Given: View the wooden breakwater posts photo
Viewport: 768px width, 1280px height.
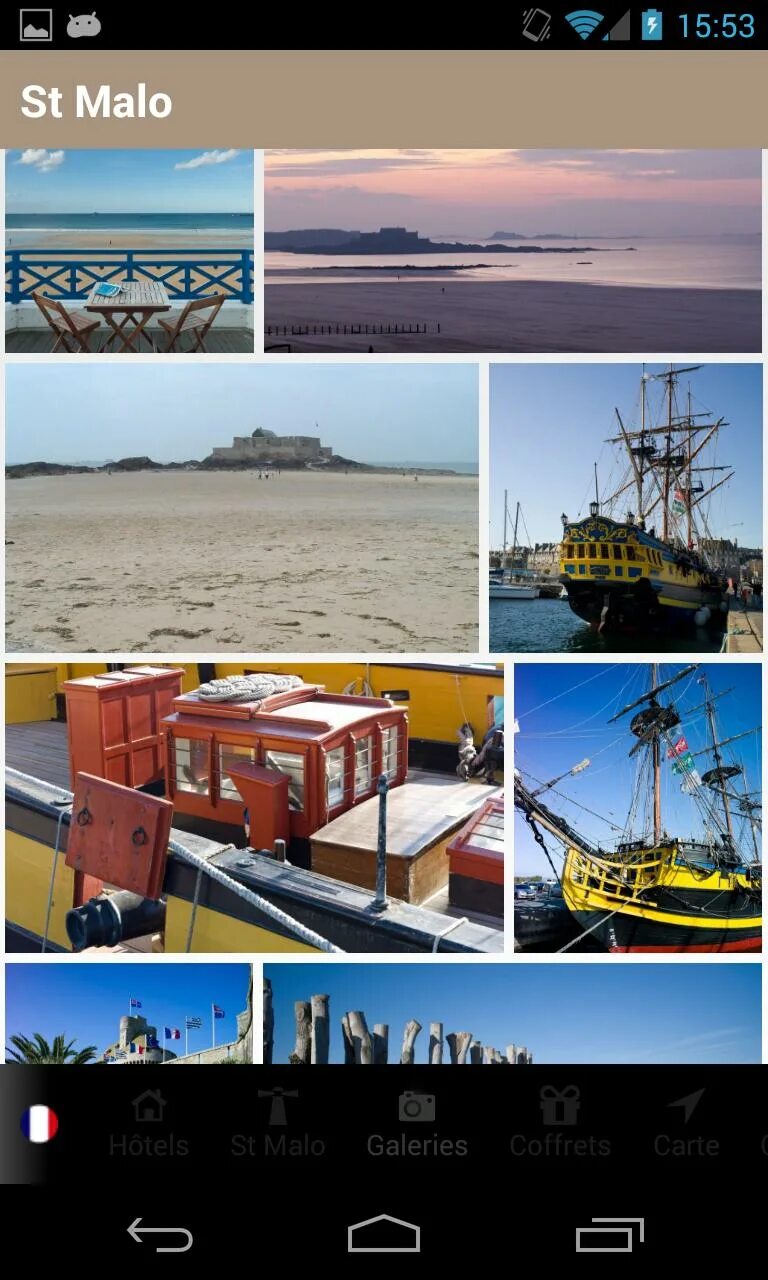Looking at the screenshot, I should [512, 1013].
